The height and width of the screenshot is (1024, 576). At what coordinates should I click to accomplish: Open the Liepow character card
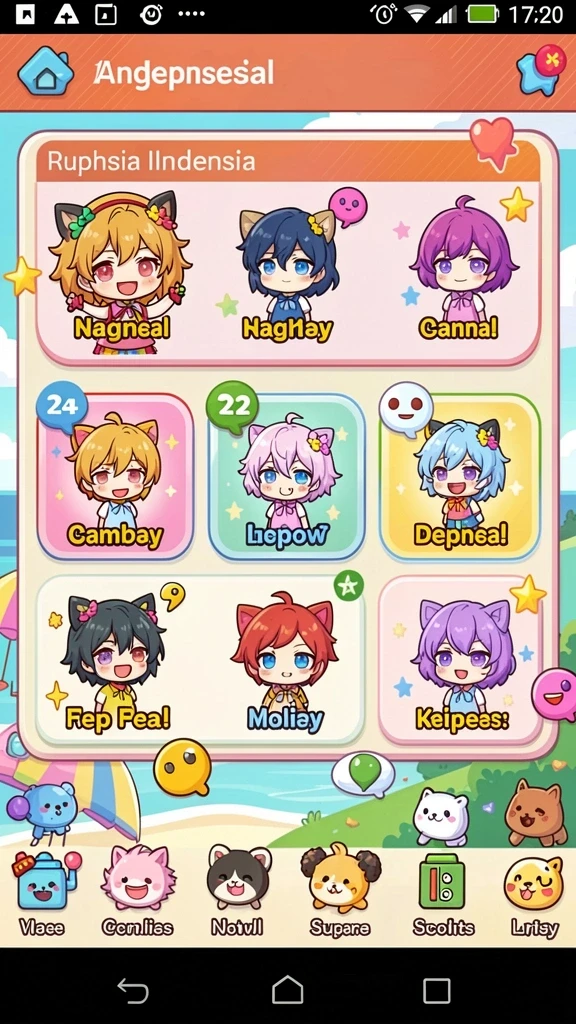pyautogui.click(x=287, y=476)
